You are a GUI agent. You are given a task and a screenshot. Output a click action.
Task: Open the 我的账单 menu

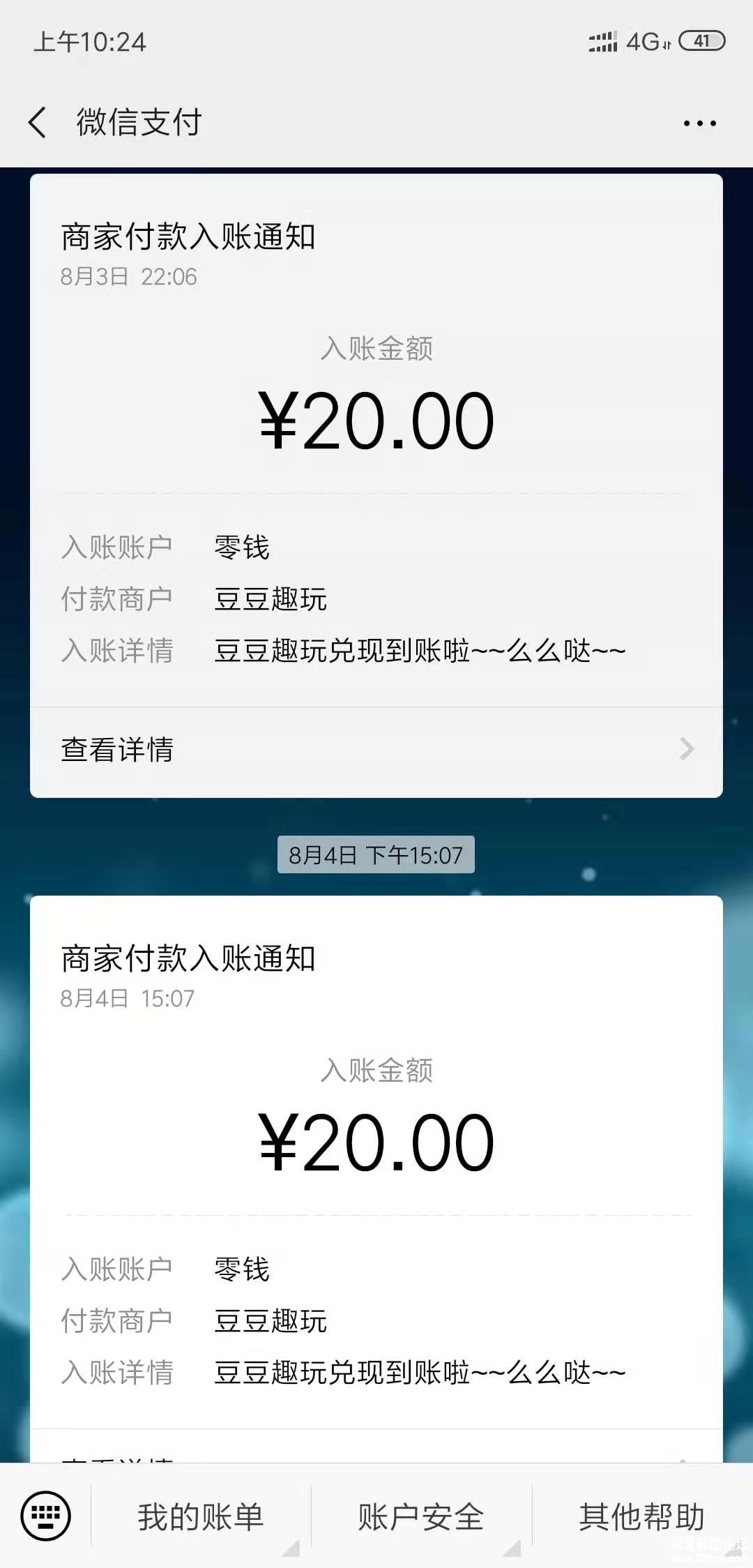[201, 1516]
